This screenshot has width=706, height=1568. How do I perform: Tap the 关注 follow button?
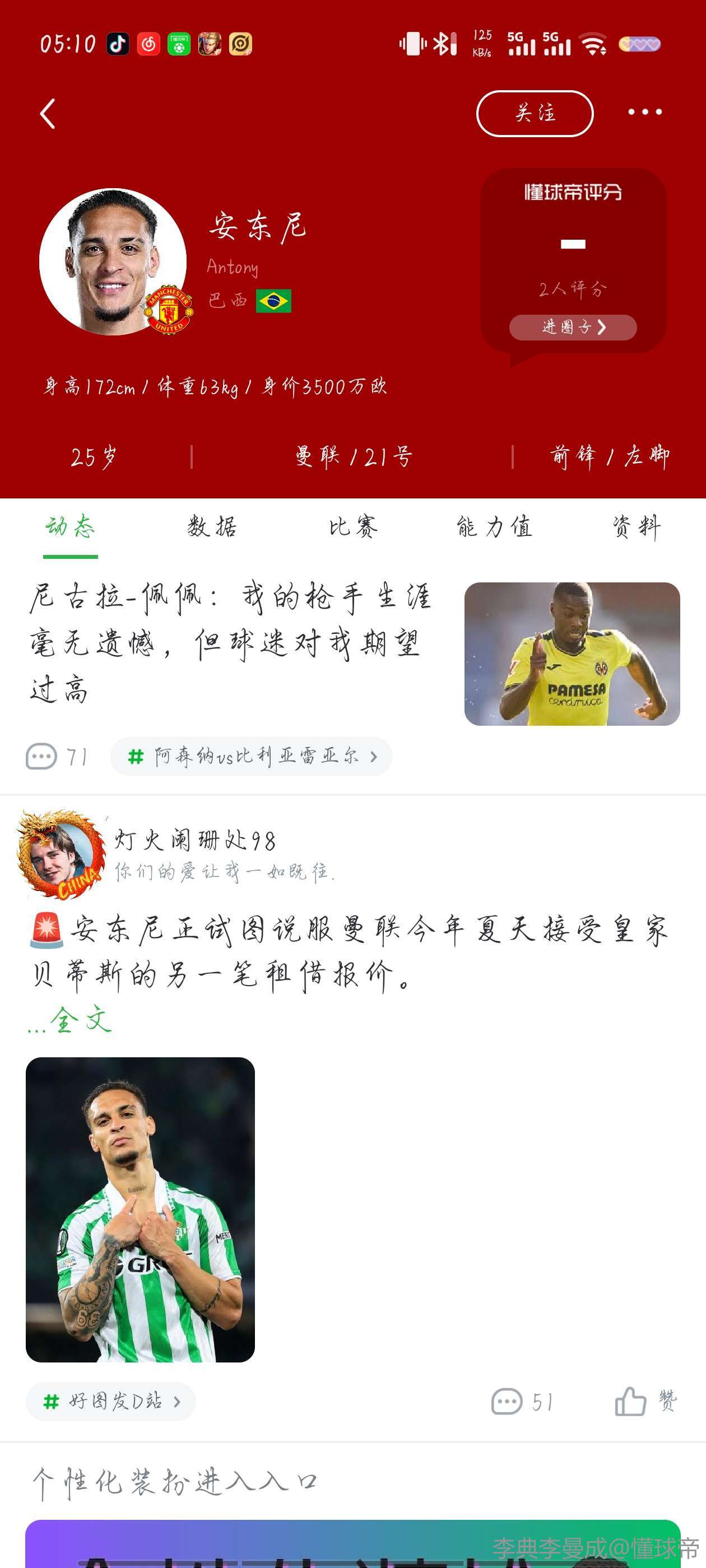534,114
